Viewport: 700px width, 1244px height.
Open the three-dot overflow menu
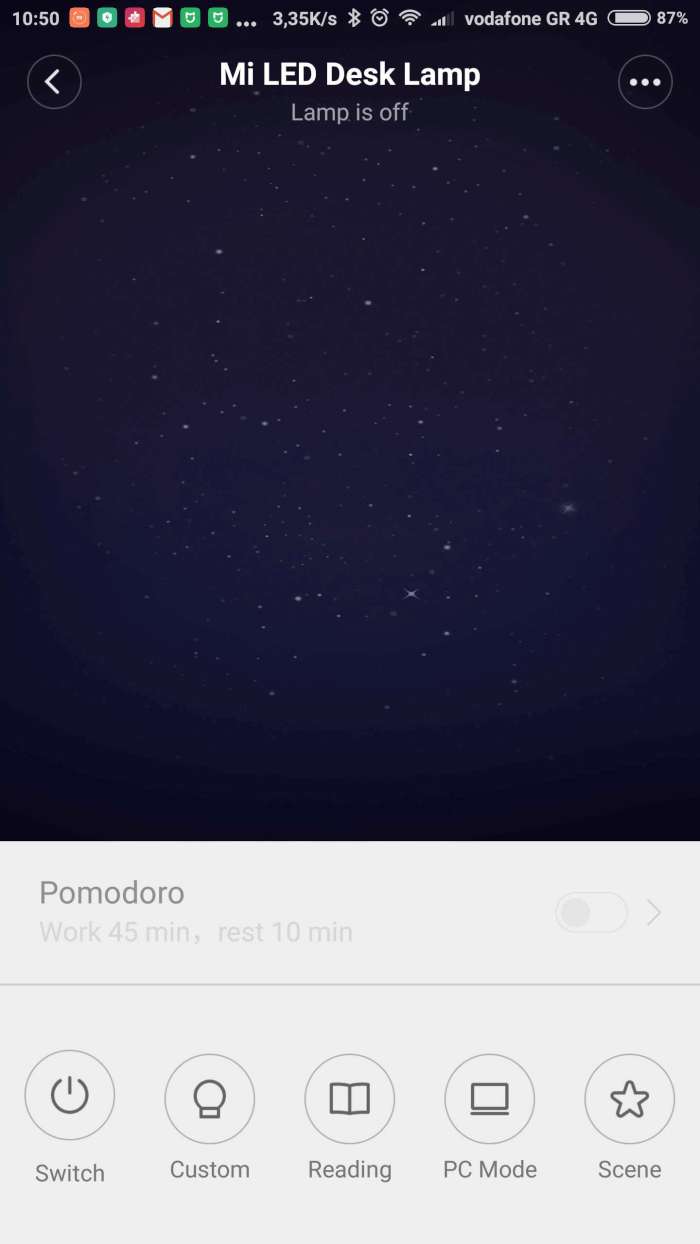tap(645, 82)
